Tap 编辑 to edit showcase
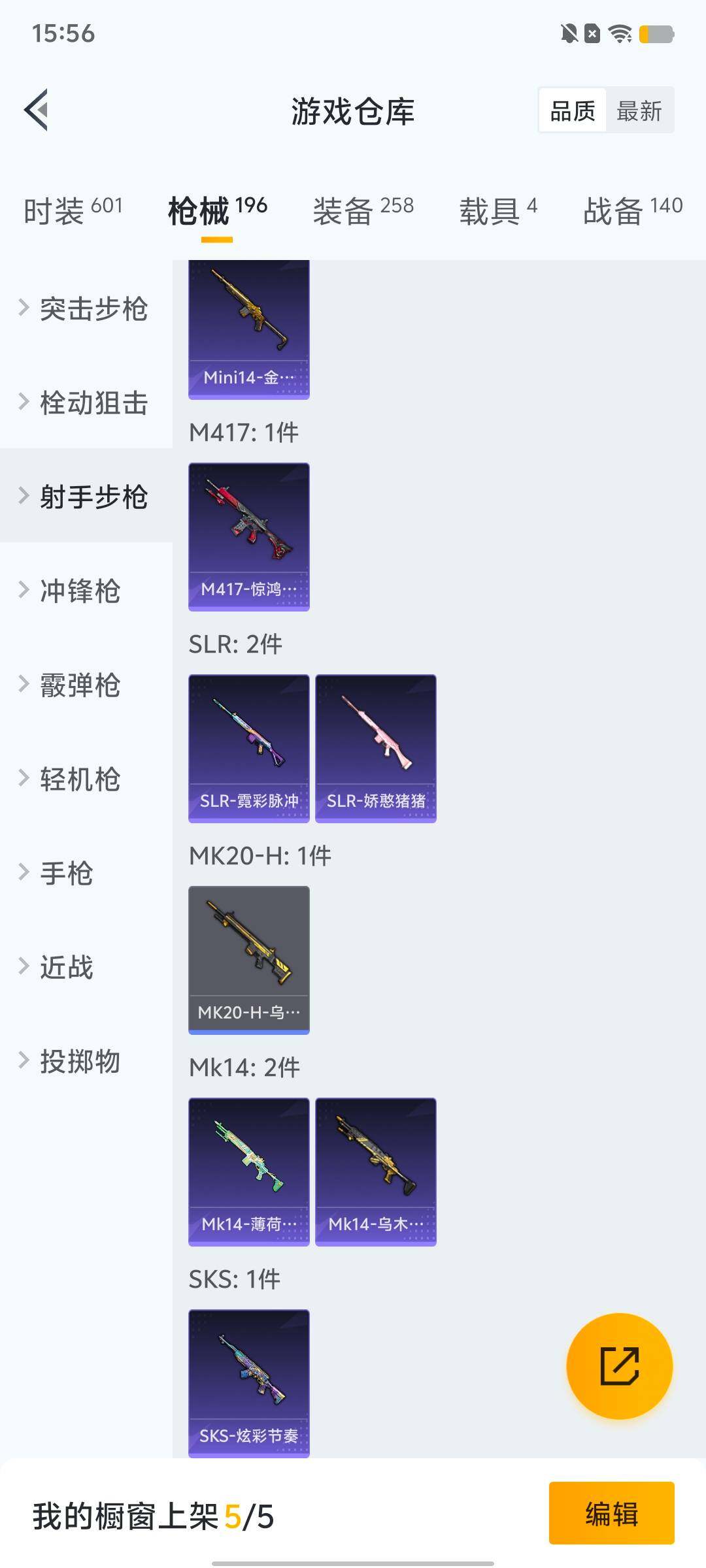 click(x=611, y=1513)
